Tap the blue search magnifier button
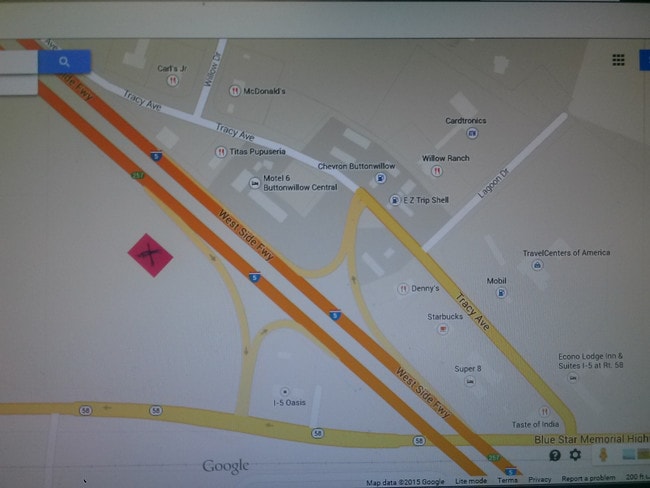The width and height of the screenshot is (650, 488). pos(64,62)
